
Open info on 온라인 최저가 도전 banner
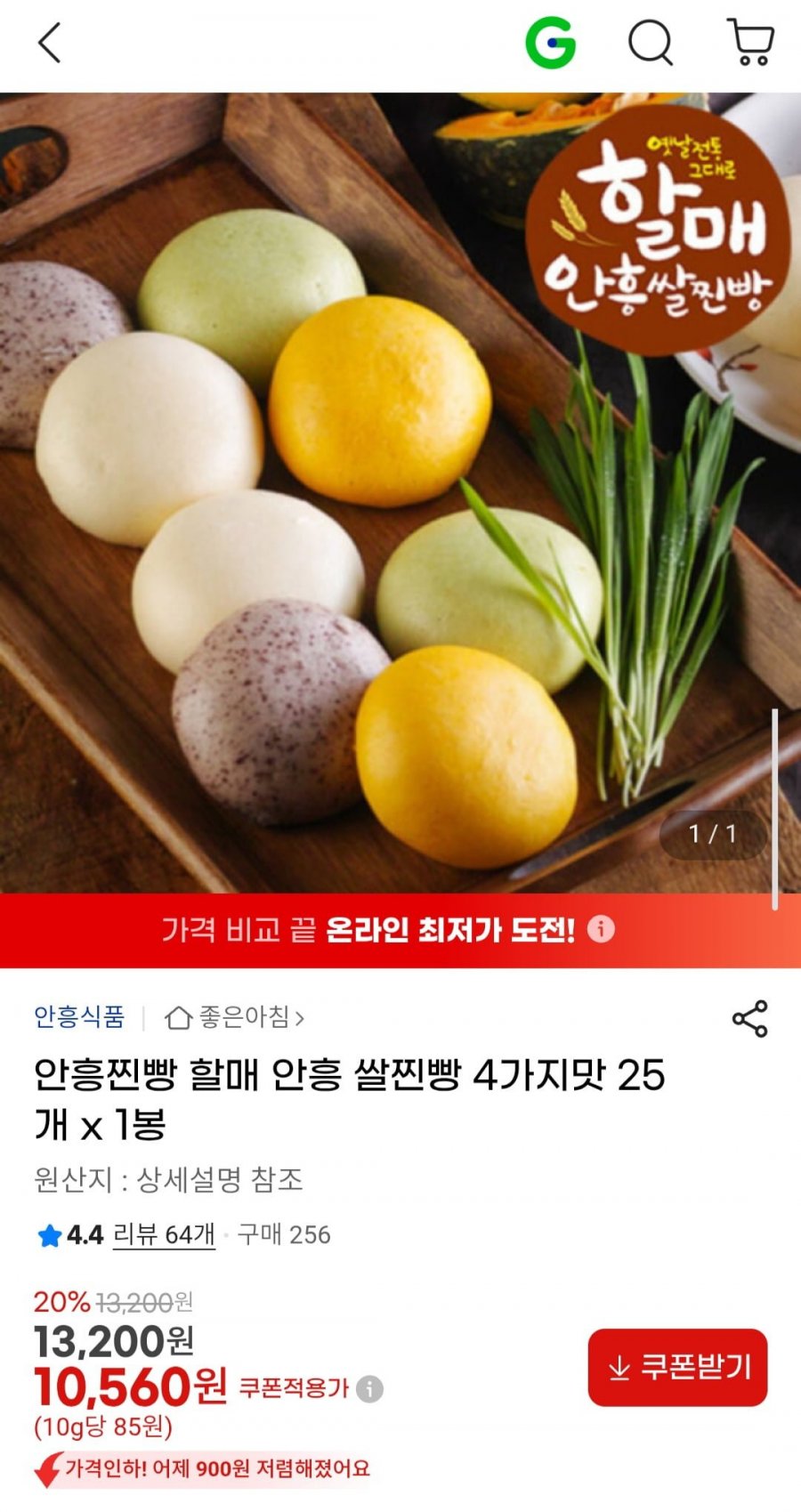point(602,929)
